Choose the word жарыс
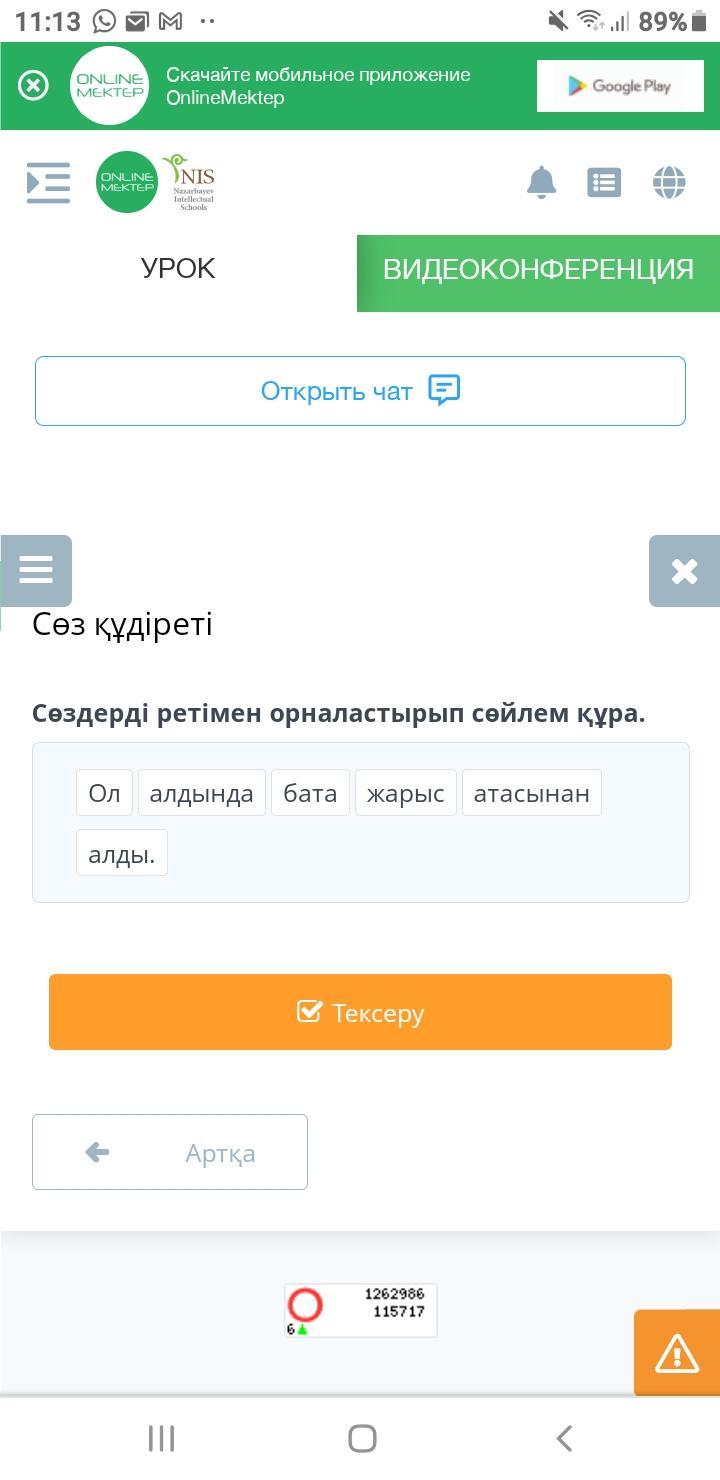720x1480 pixels. (405, 793)
